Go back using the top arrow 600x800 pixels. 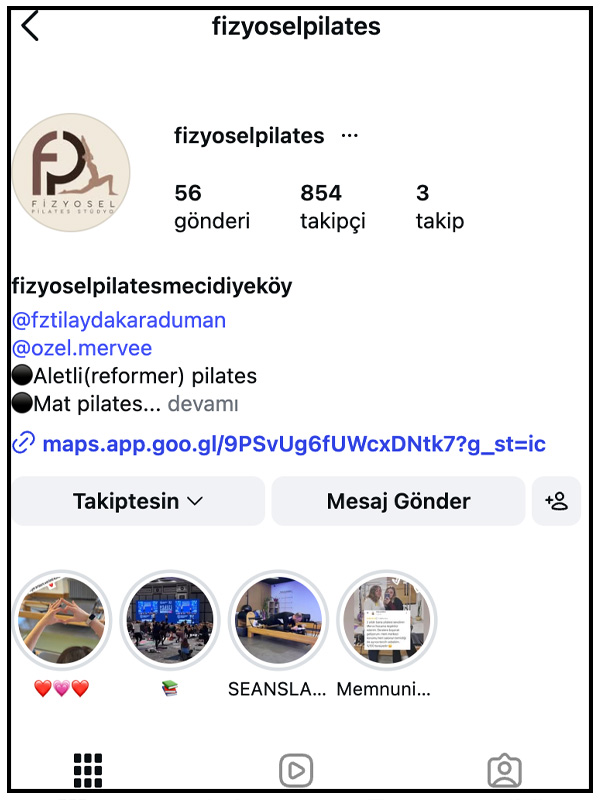click(x=30, y=26)
